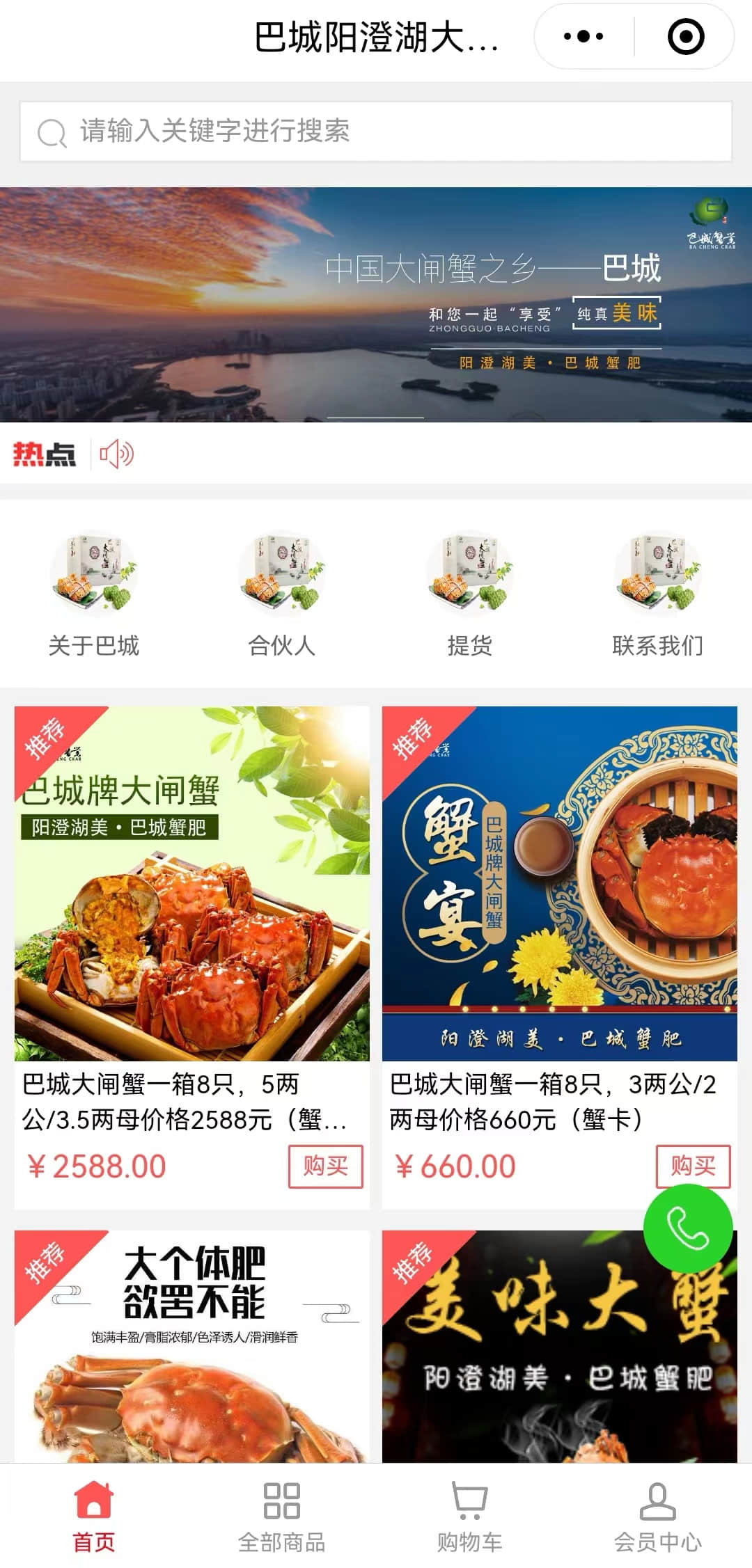The width and height of the screenshot is (752, 1568).
Task: Switch to the 首页 tab
Action: pos(94,1517)
